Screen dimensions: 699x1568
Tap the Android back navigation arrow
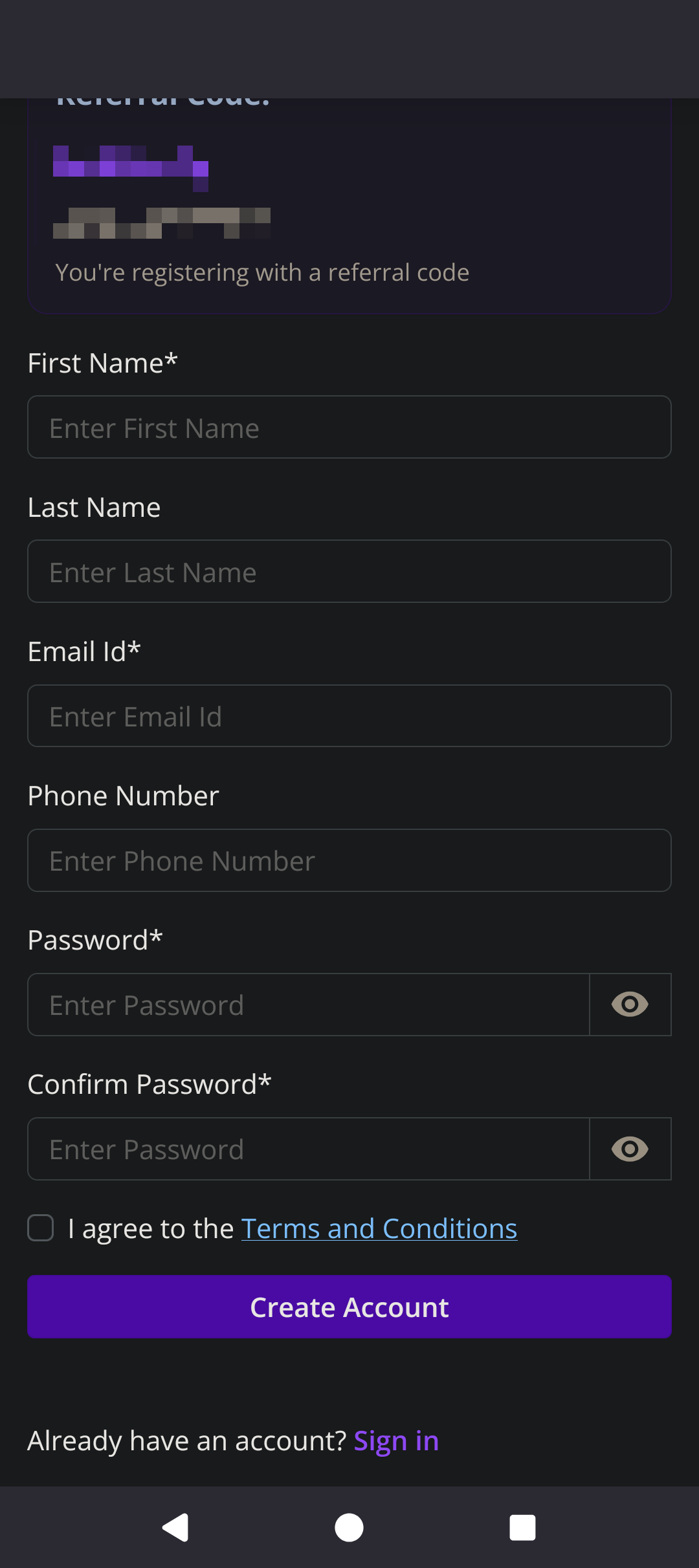coord(175,1527)
